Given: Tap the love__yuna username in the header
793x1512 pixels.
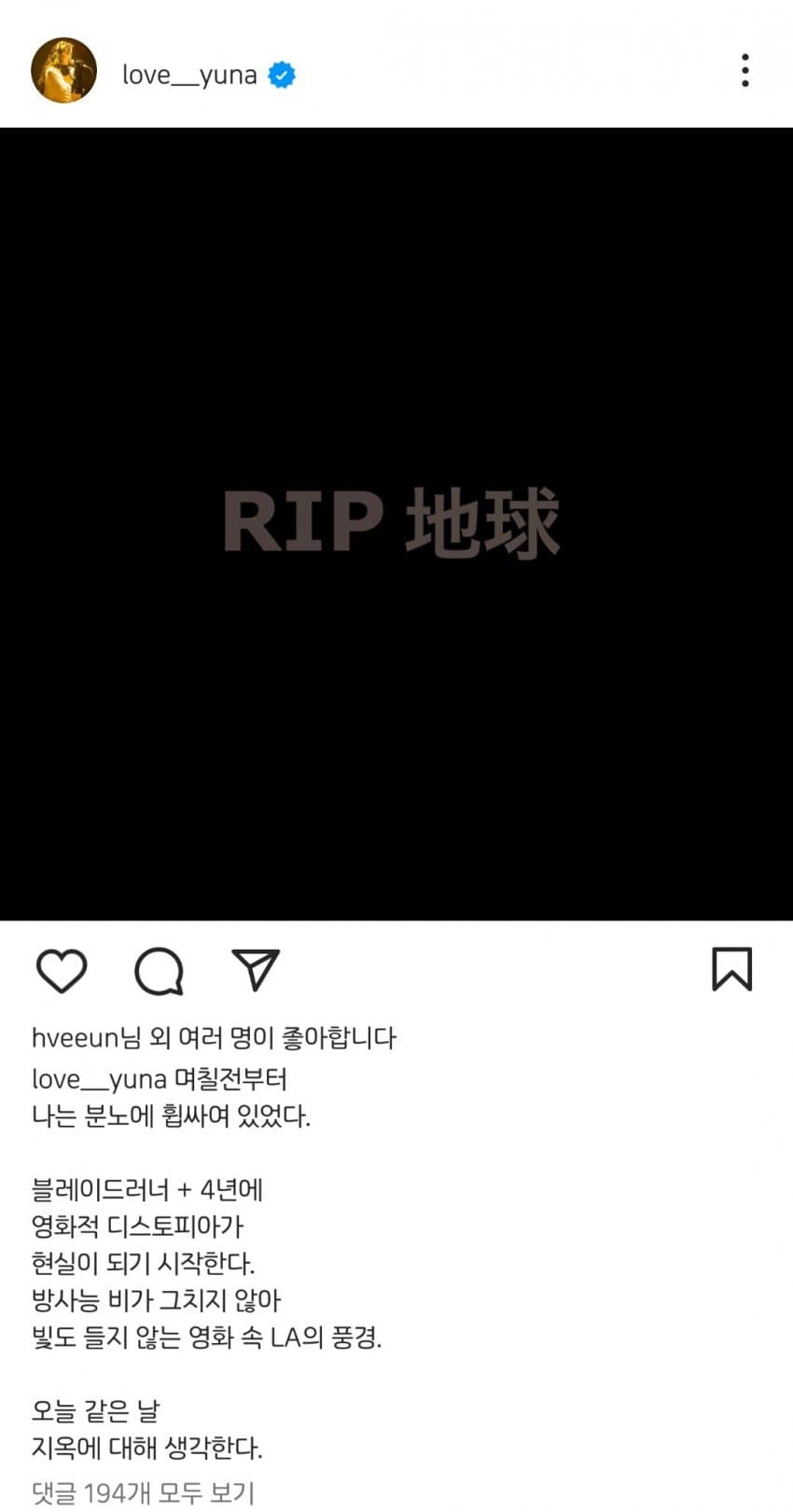Looking at the screenshot, I should coord(189,75).
